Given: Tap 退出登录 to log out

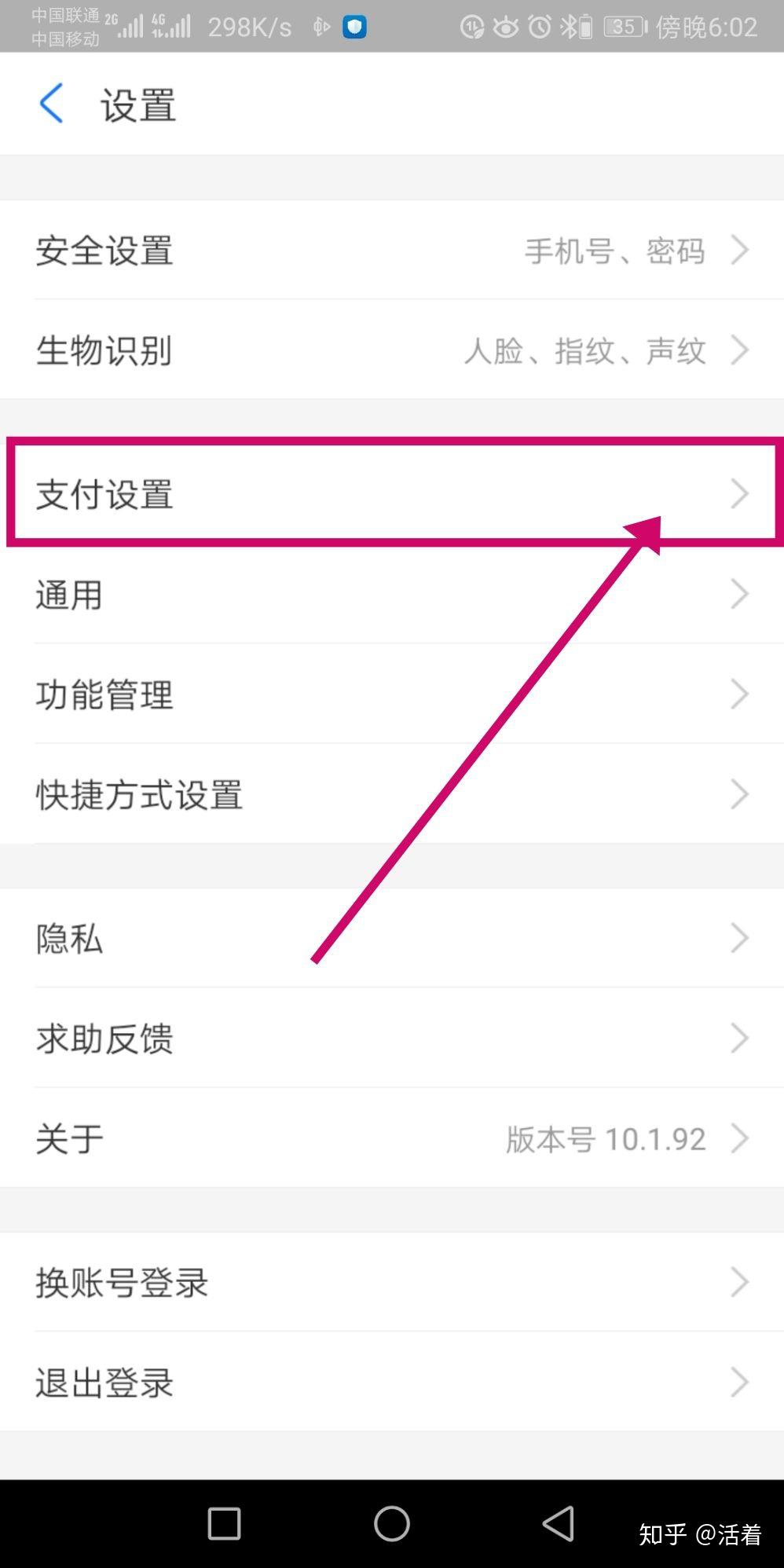Looking at the screenshot, I should coord(391,1383).
